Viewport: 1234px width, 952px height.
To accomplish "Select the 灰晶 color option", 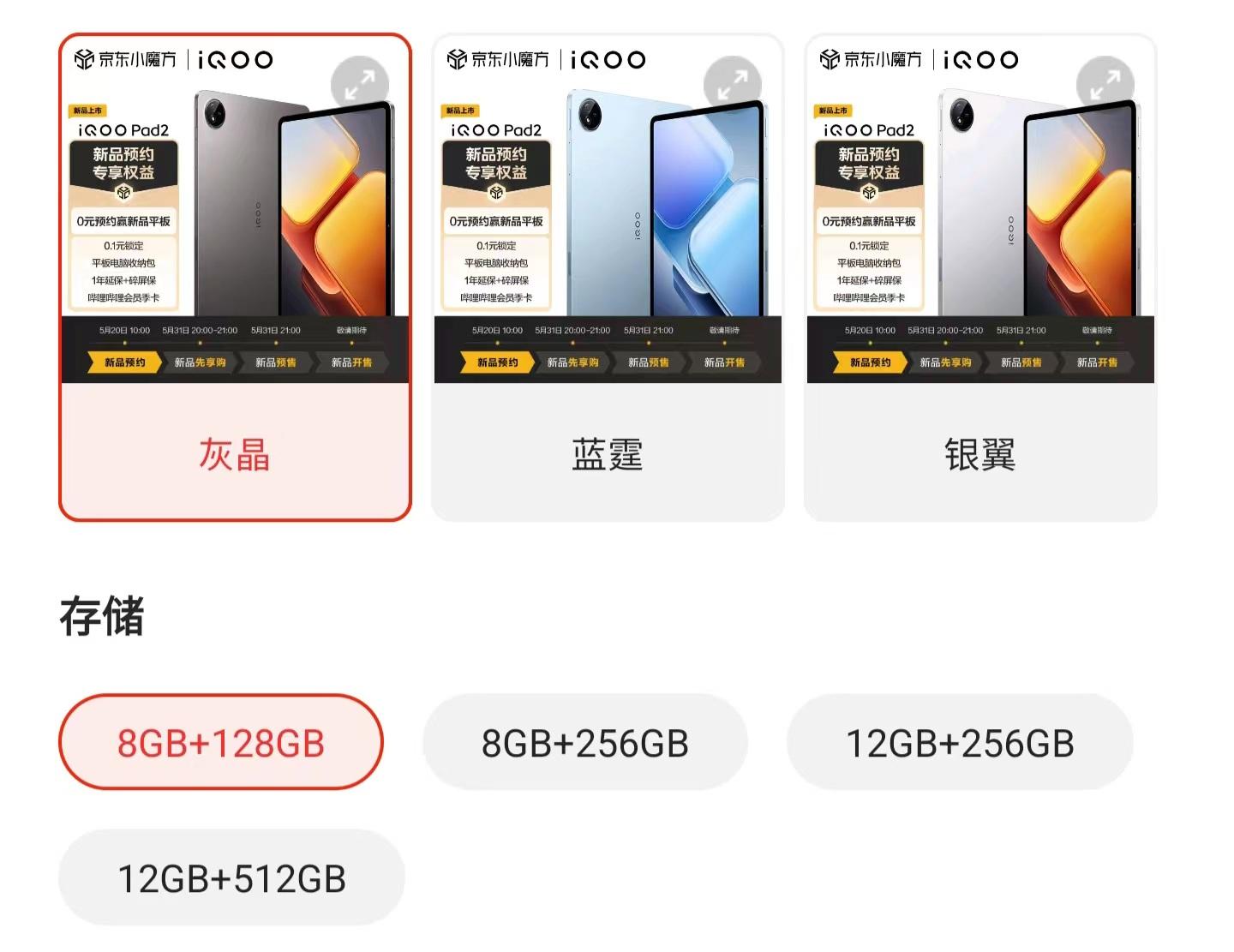I will pos(234,454).
